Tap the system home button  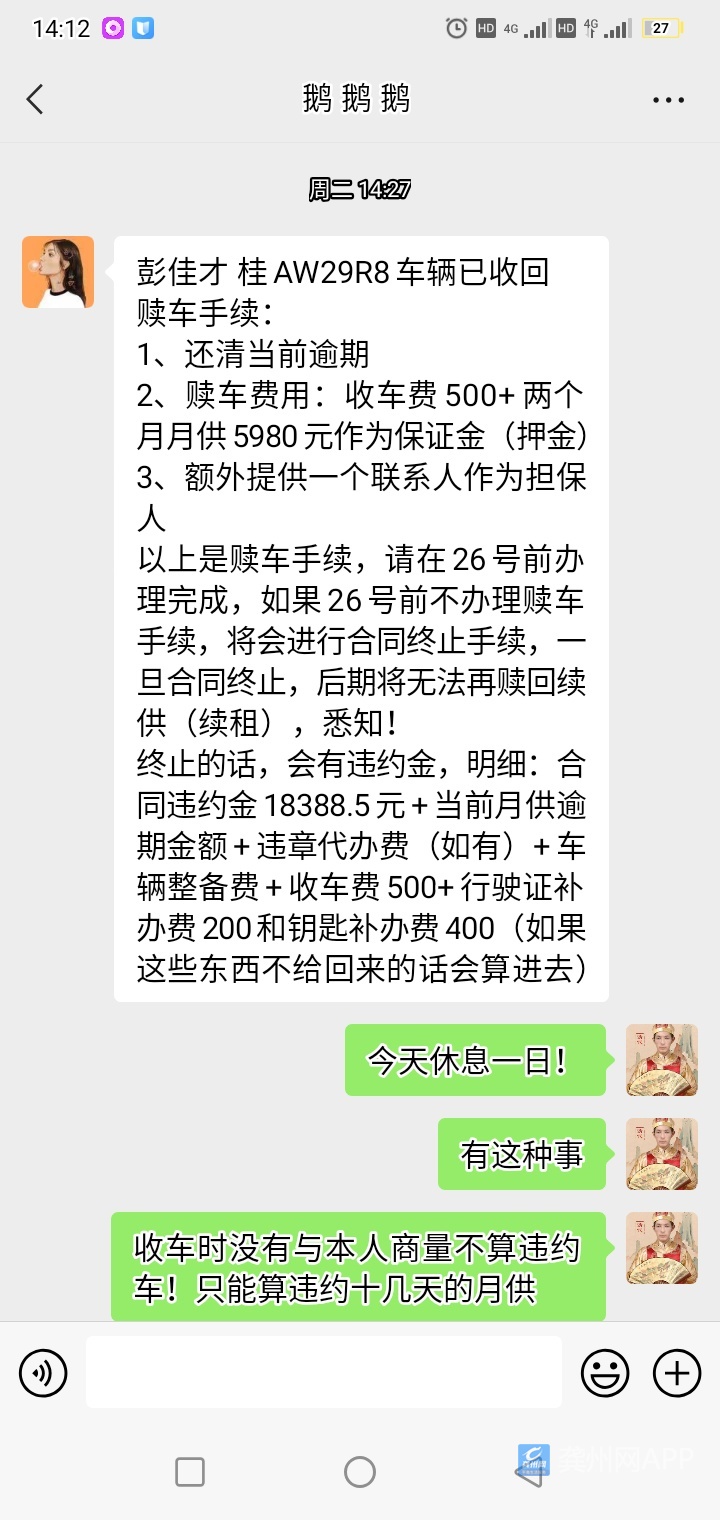coord(360,1472)
